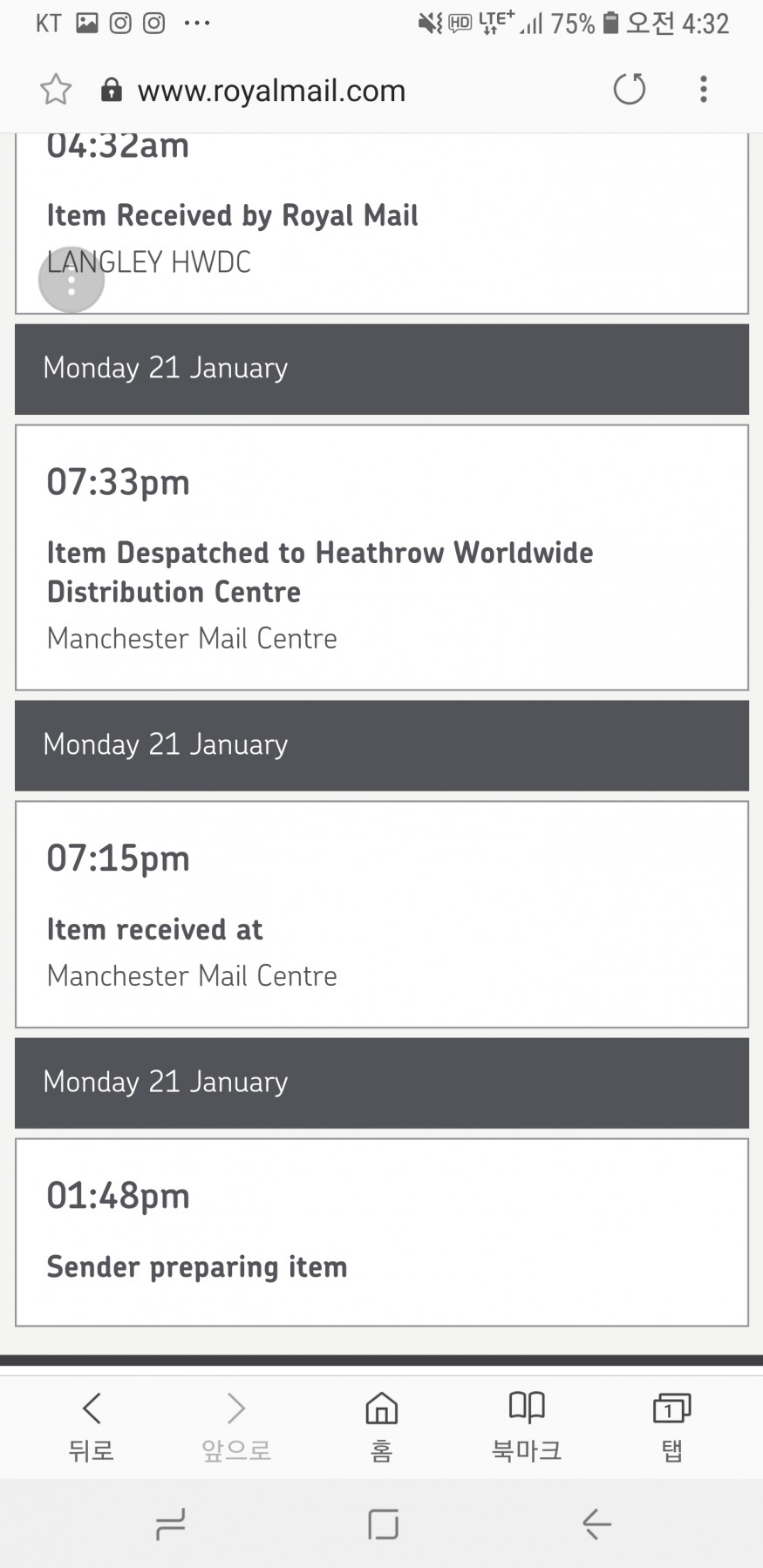This screenshot has width=763, height=1568.
Task: Open recent apps from navigation bar
Action: point(170,1524)
